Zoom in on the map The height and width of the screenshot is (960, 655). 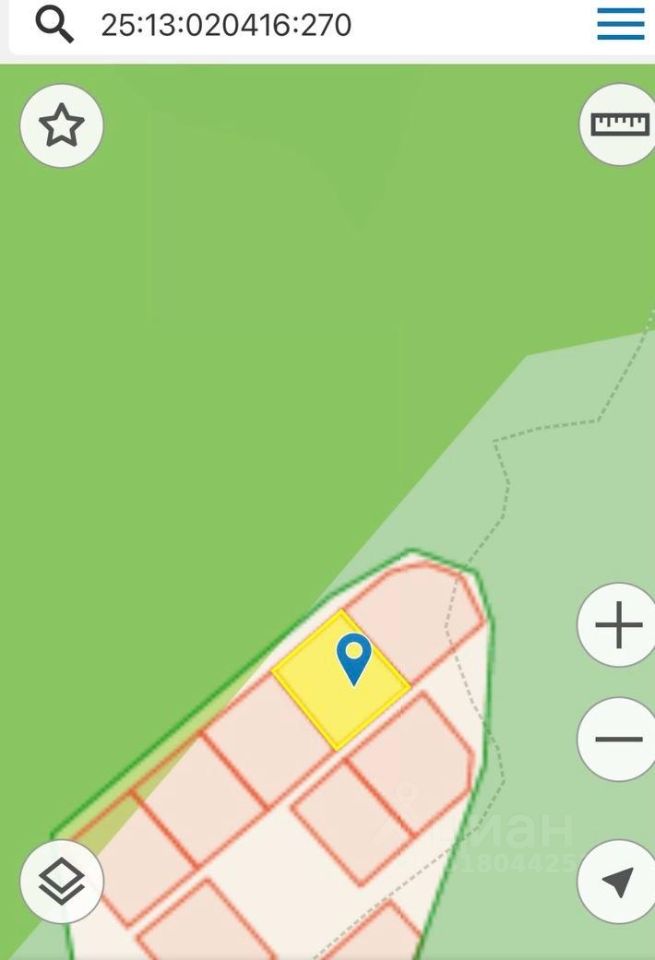tap(618, 626)
